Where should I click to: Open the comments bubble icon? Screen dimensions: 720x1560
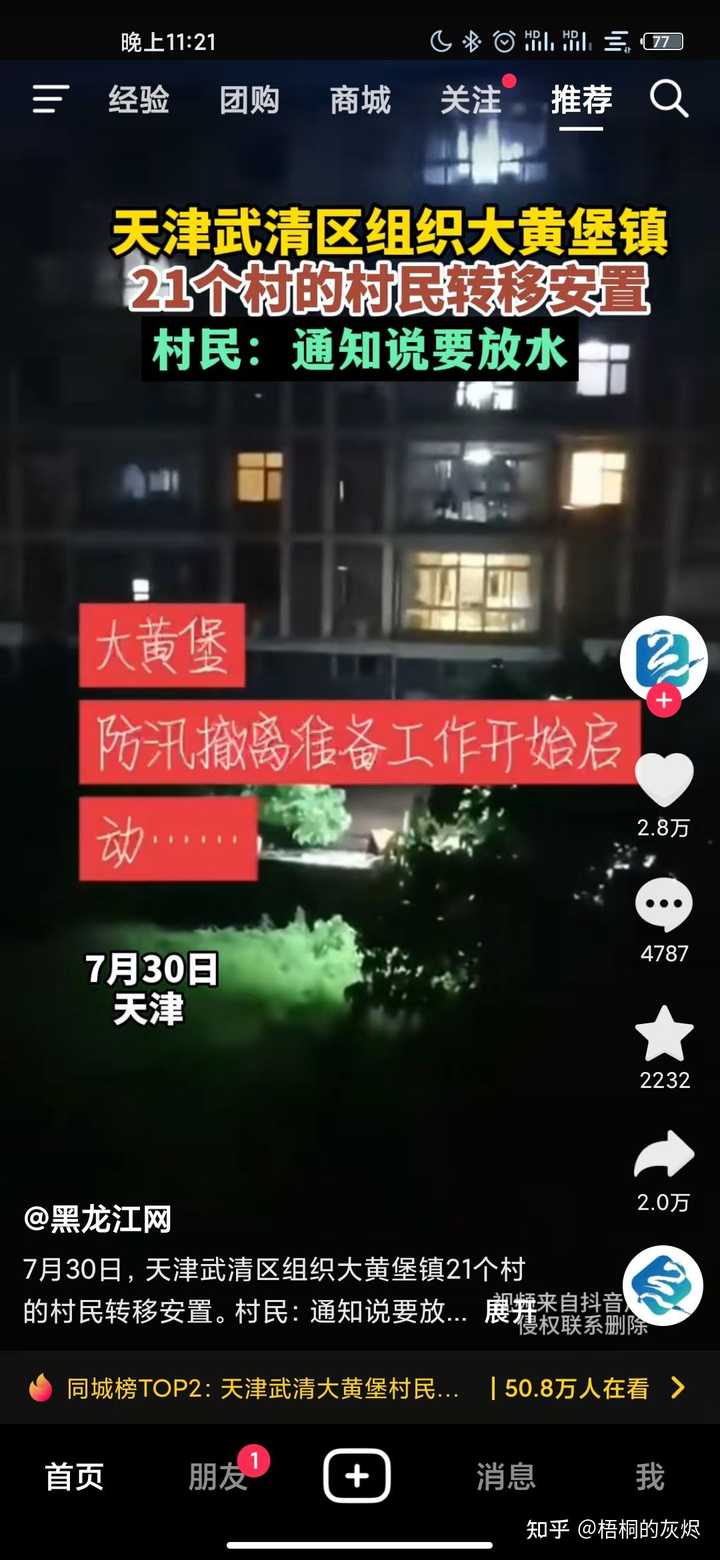point(664,906)
